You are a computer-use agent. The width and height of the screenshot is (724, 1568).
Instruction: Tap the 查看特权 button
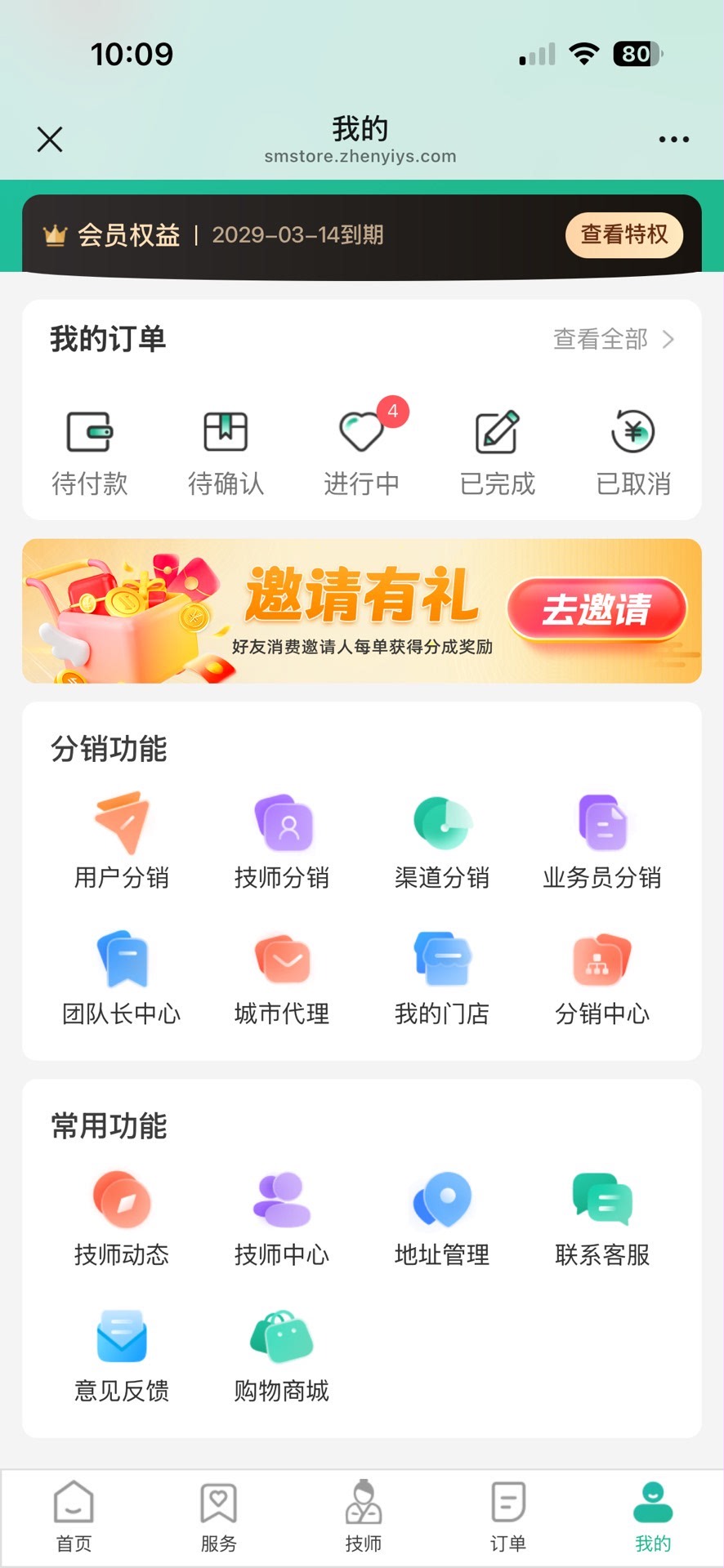[x=623, y=235]
